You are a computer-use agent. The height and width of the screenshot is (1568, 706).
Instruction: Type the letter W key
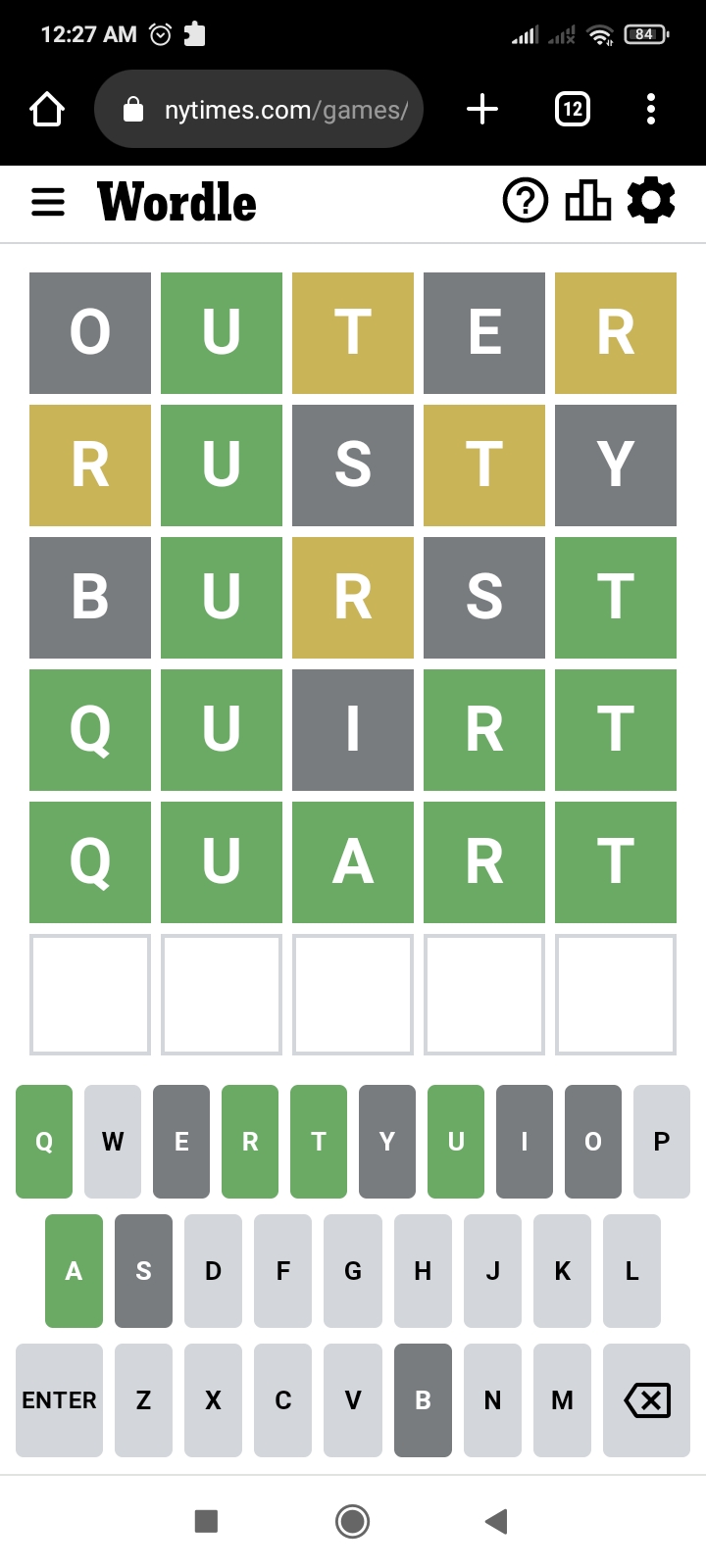click(113, 1142)
